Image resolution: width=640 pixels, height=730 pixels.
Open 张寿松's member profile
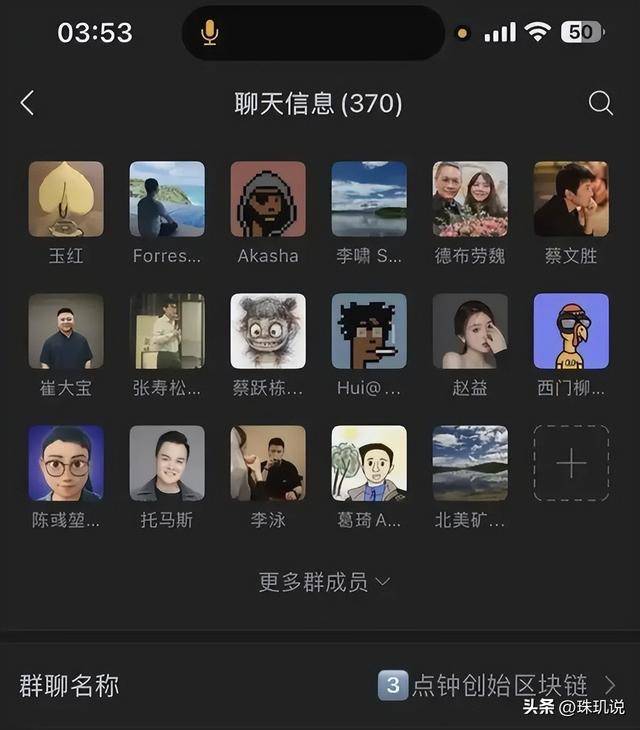point(167,331)
